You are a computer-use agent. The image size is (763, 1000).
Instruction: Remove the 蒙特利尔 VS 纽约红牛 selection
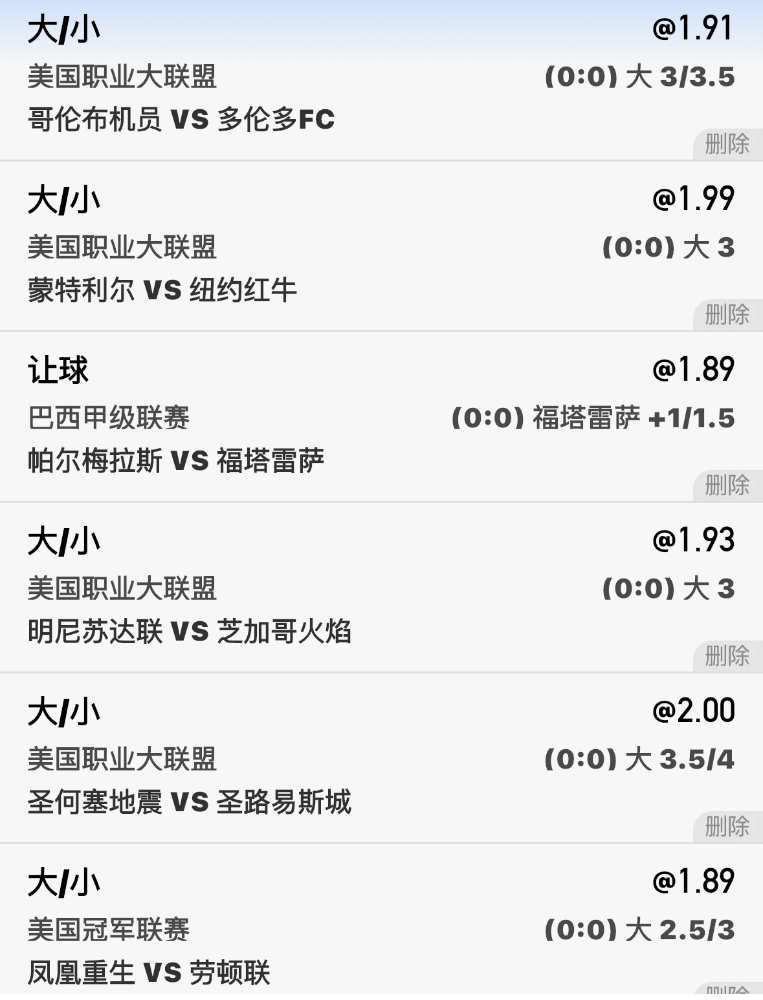tap(727, 315)
